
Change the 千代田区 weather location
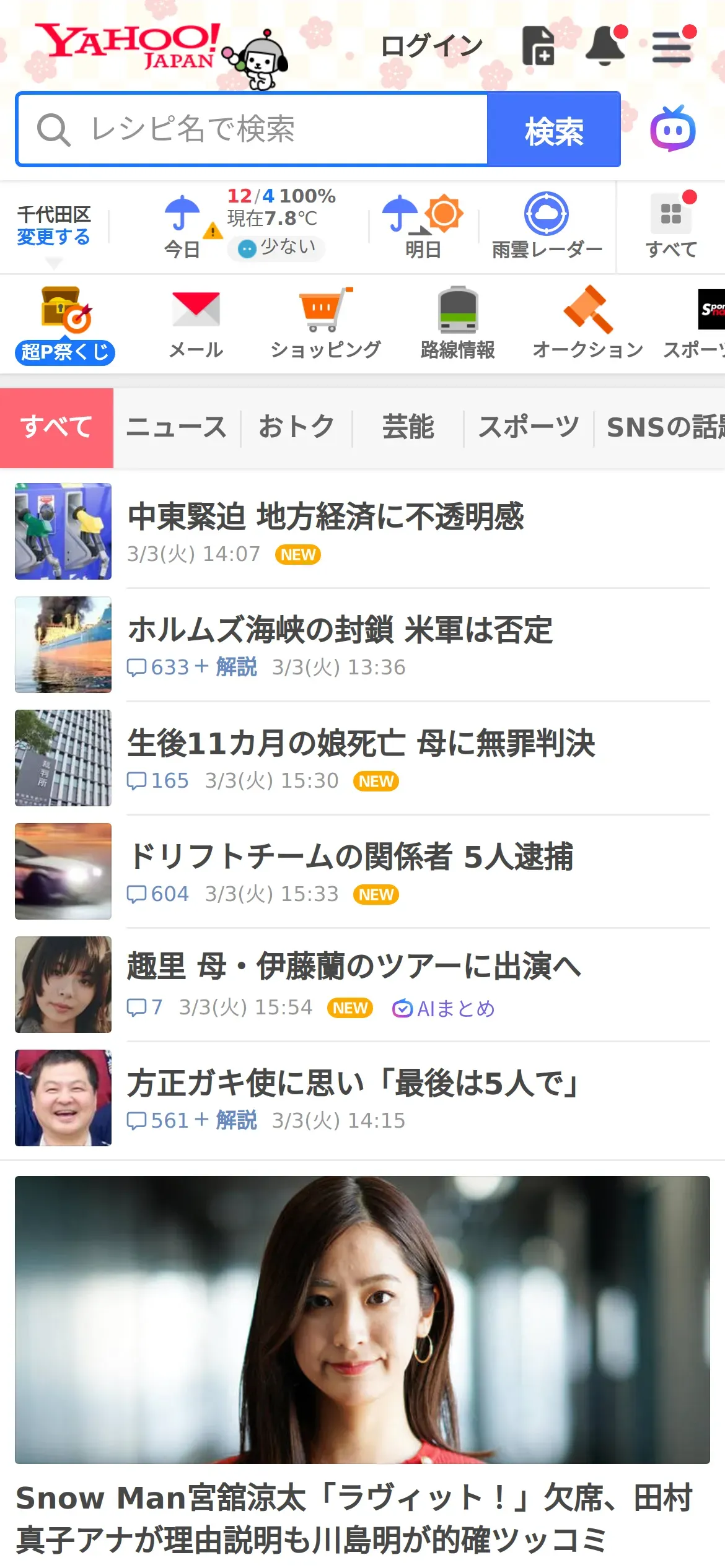(53, 237)
